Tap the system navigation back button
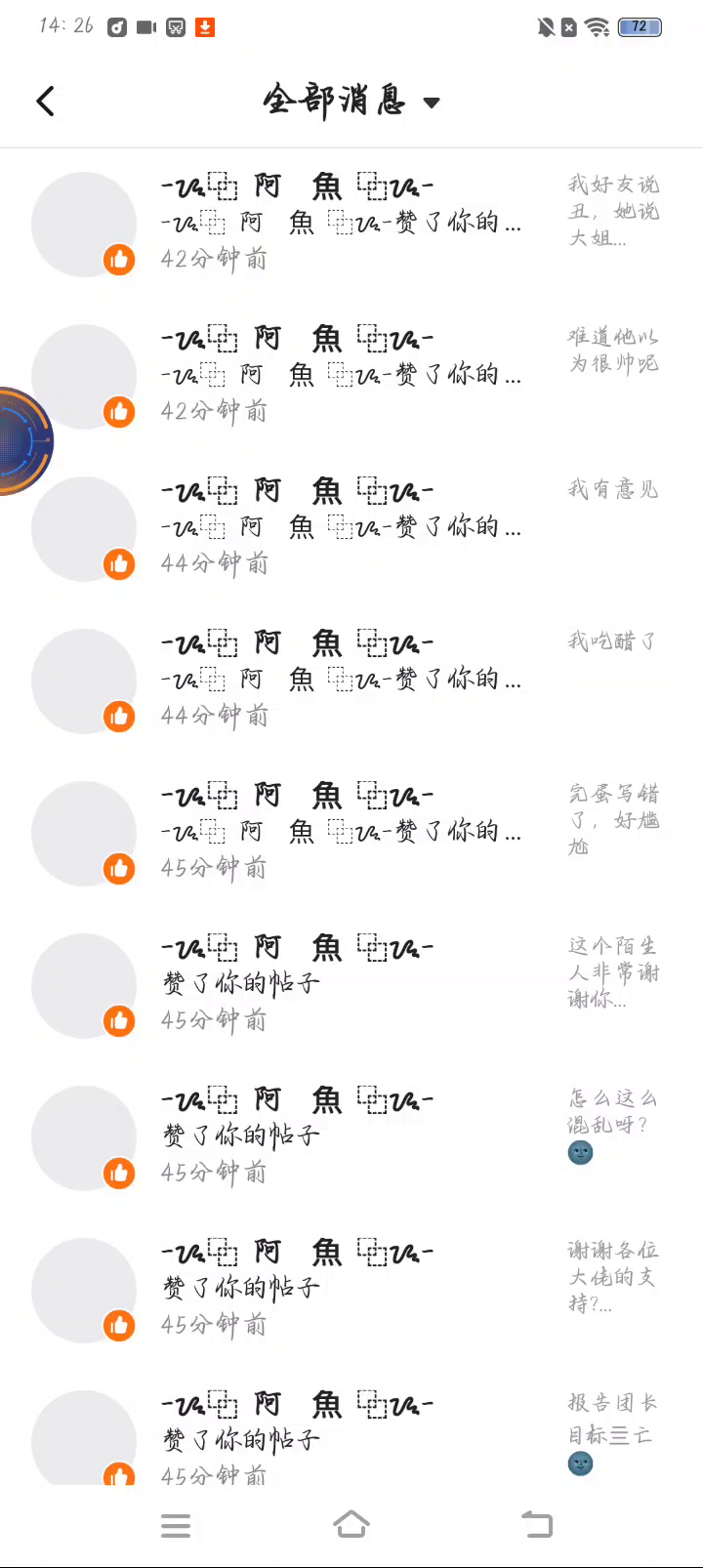Viewport: 703px width, 1568px height. click(536, 1524)
